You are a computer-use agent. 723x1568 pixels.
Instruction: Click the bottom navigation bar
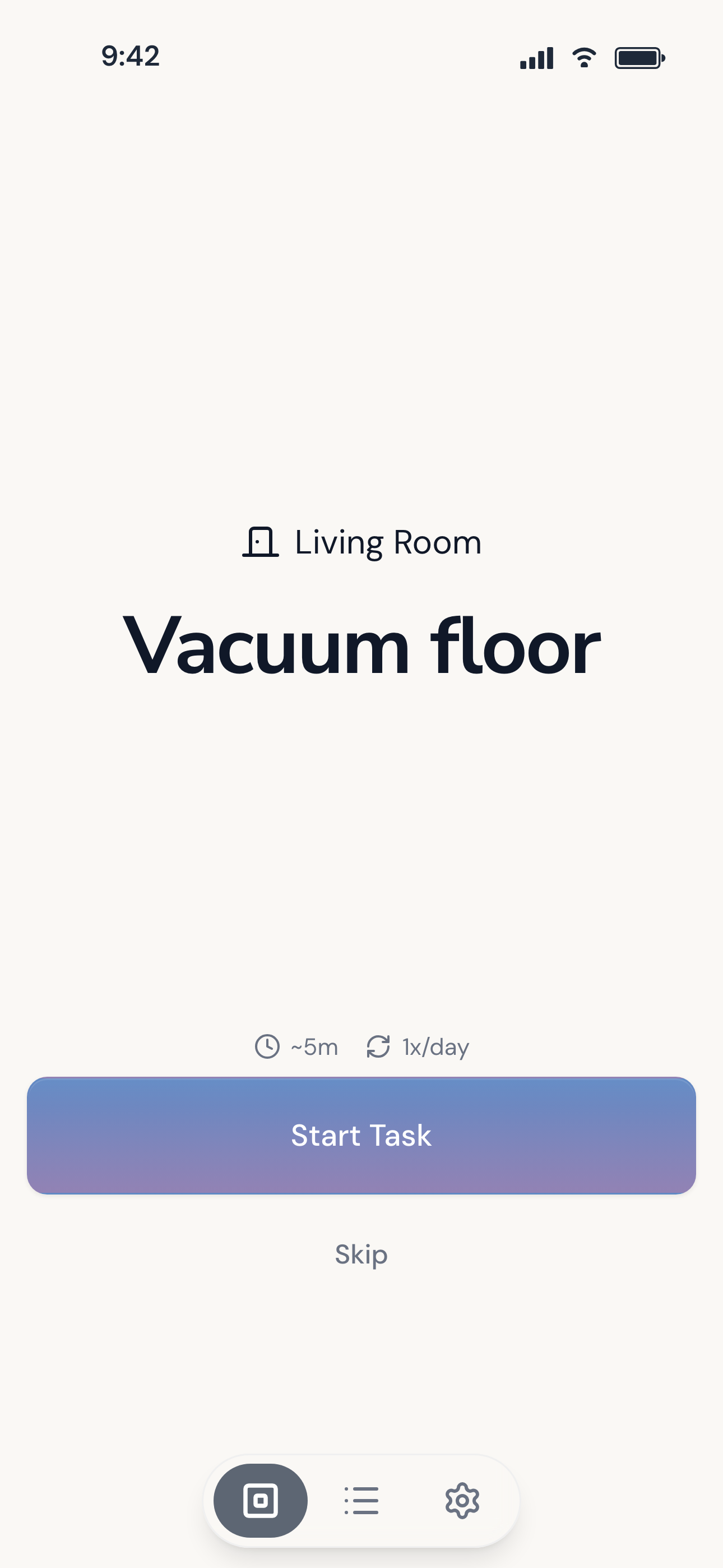click(361, 1501)
